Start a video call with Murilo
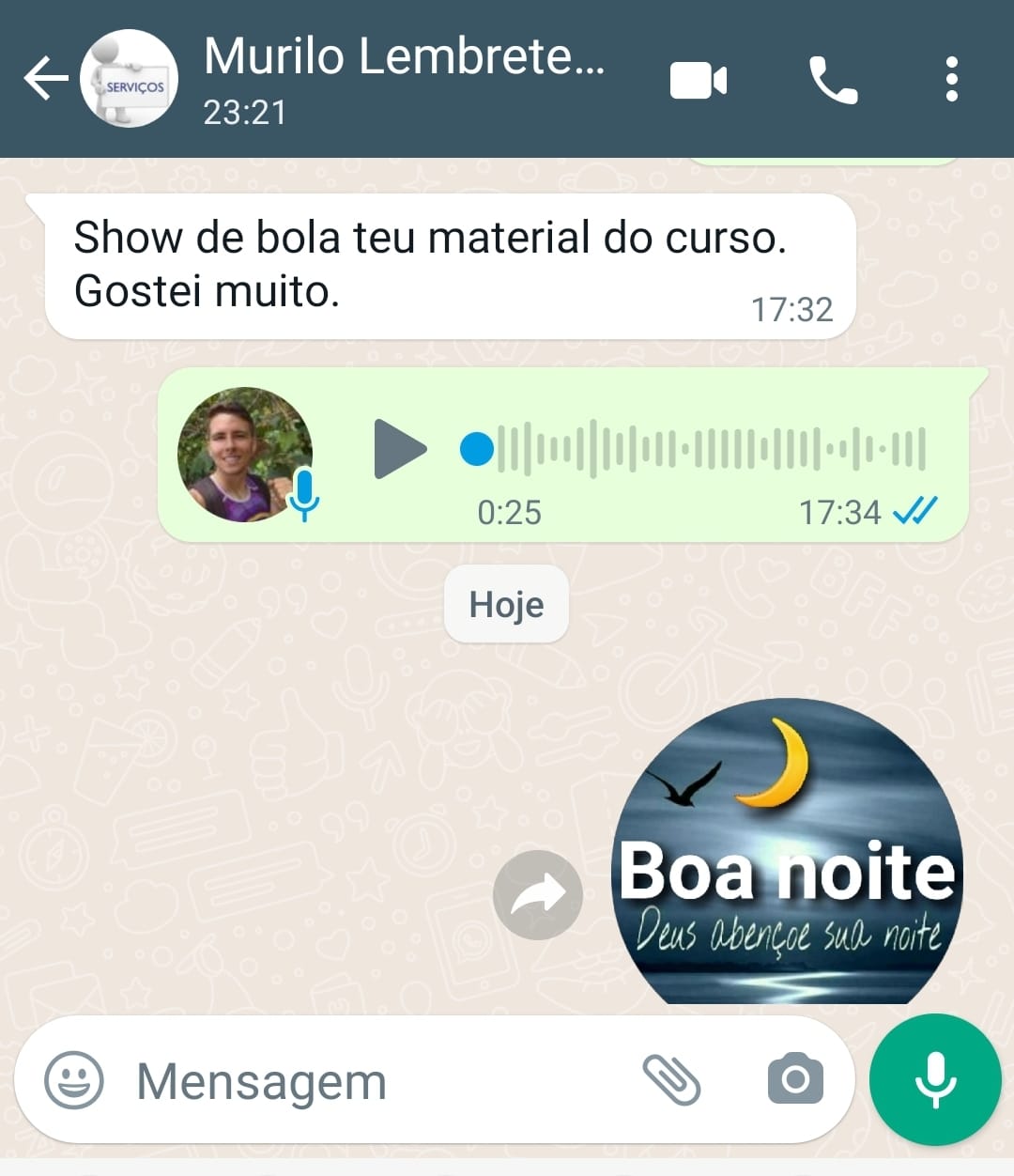This screenshot has width=1014, height=1176. tap(698, 81)
